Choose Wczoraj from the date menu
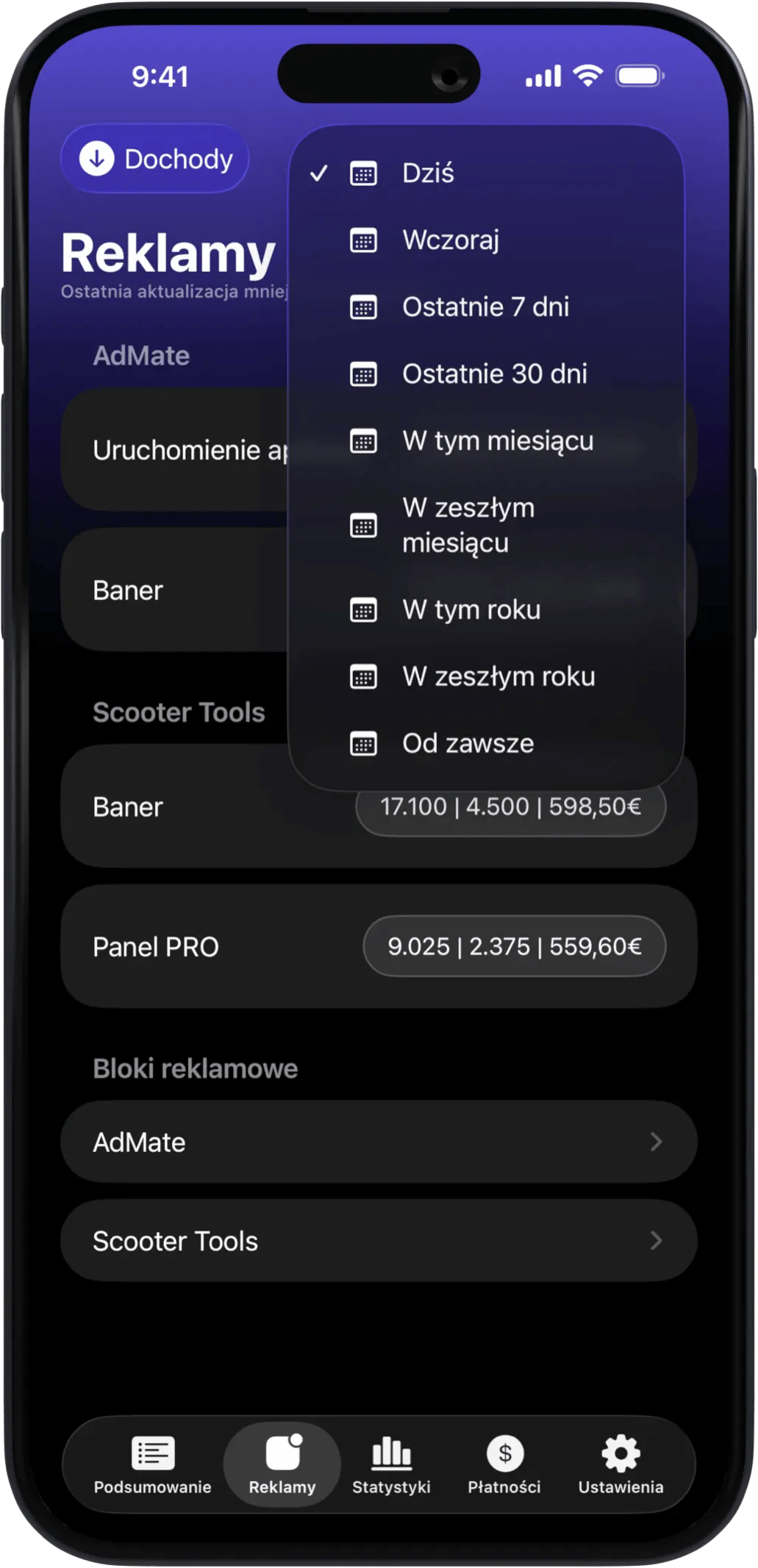The width and height of the screenshot is (758, 1568). (x=485, y=240)
